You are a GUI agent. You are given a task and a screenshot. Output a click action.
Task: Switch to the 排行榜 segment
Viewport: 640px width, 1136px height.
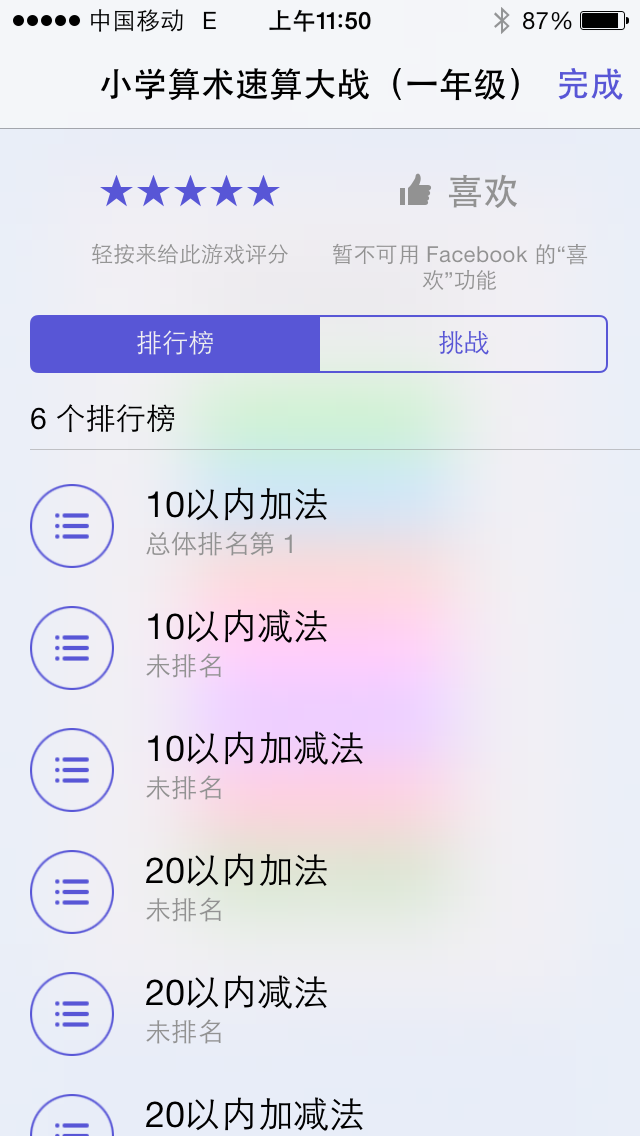click(175, 344)
